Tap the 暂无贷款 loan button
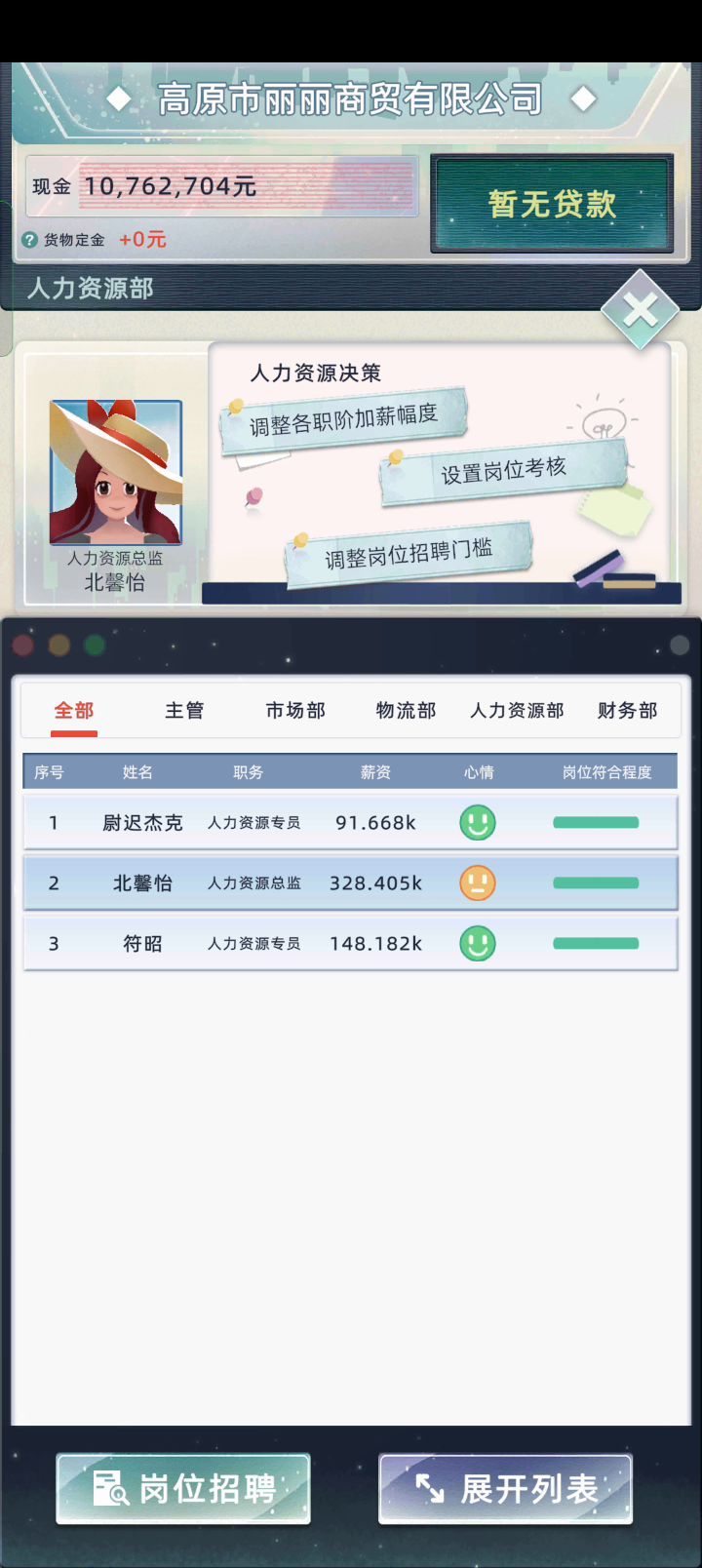702x1568 pixels. point(552,204)
